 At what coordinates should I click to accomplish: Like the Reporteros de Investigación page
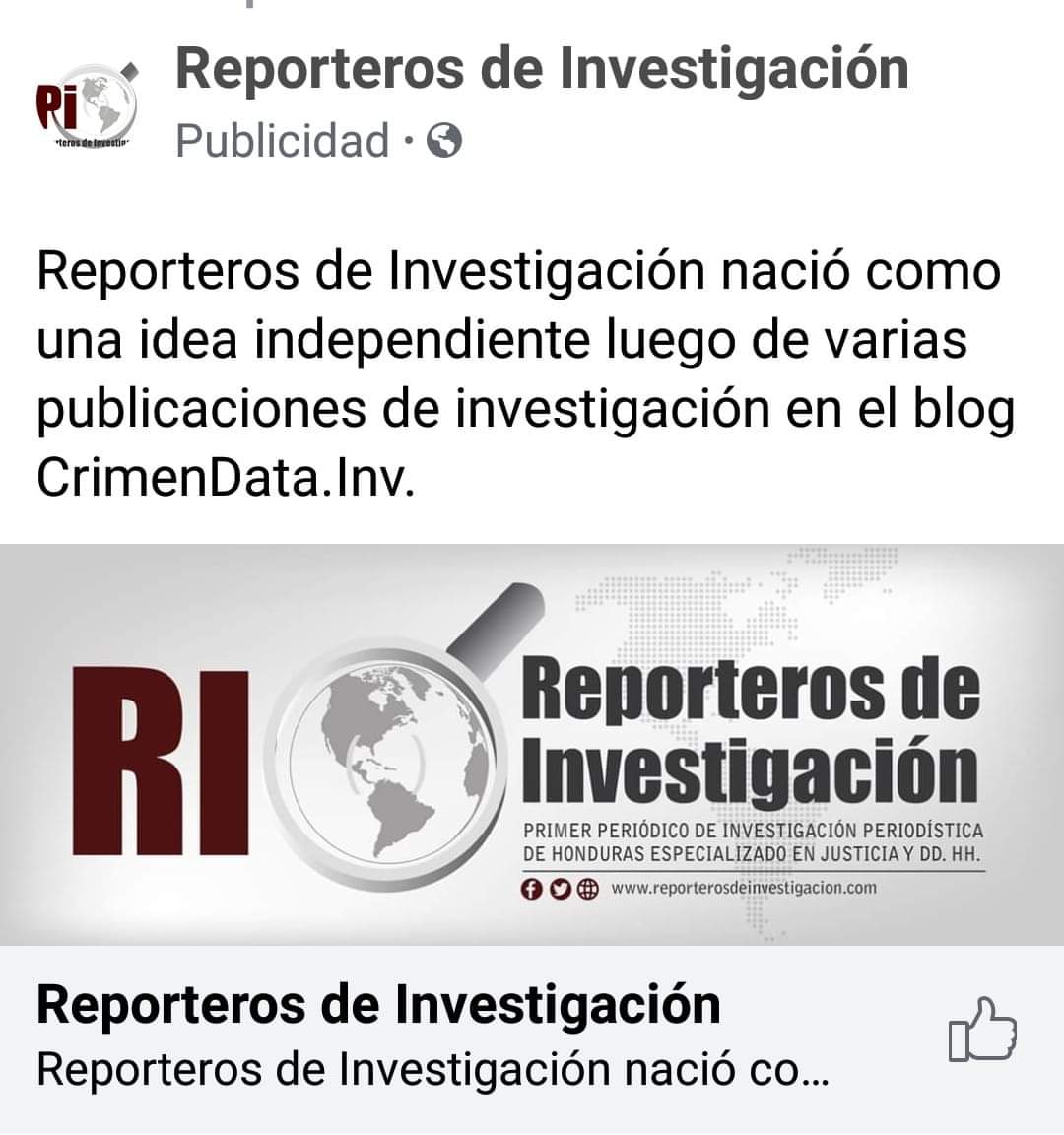(x=981, y=1031)
